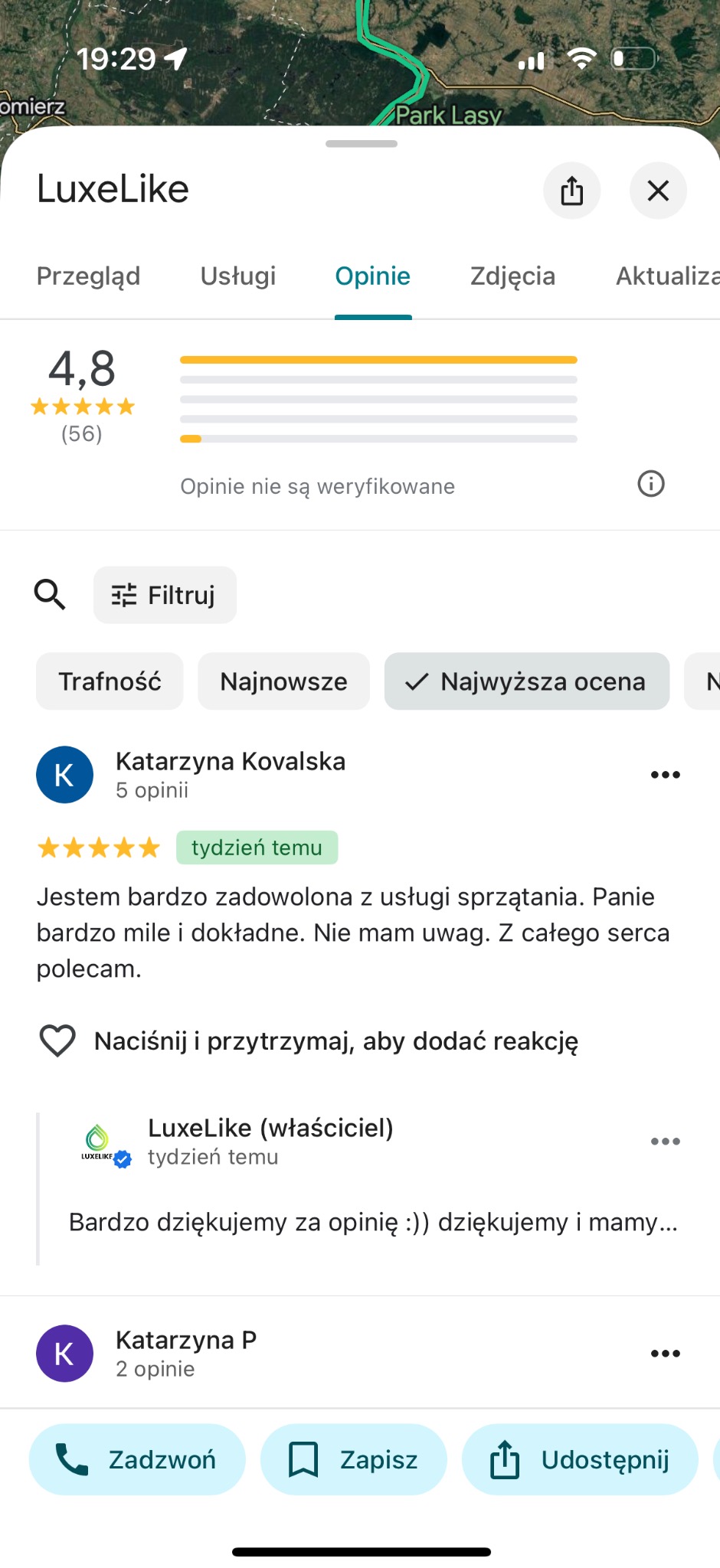Tap the share icon at the top
Screen dimensions: 720x1568
tap(571, 191)
